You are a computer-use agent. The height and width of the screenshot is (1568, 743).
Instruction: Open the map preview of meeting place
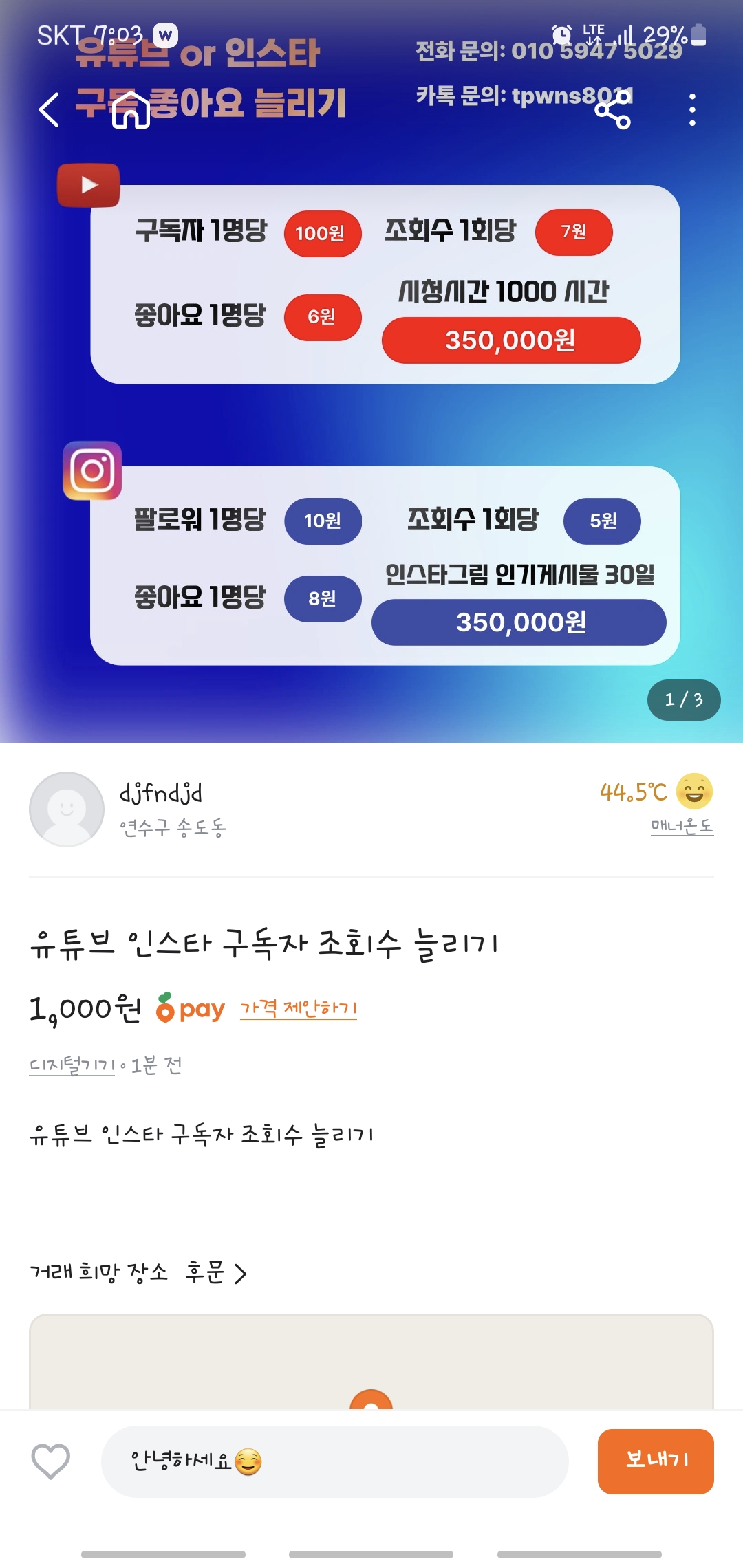click(x=371, y=1362)
